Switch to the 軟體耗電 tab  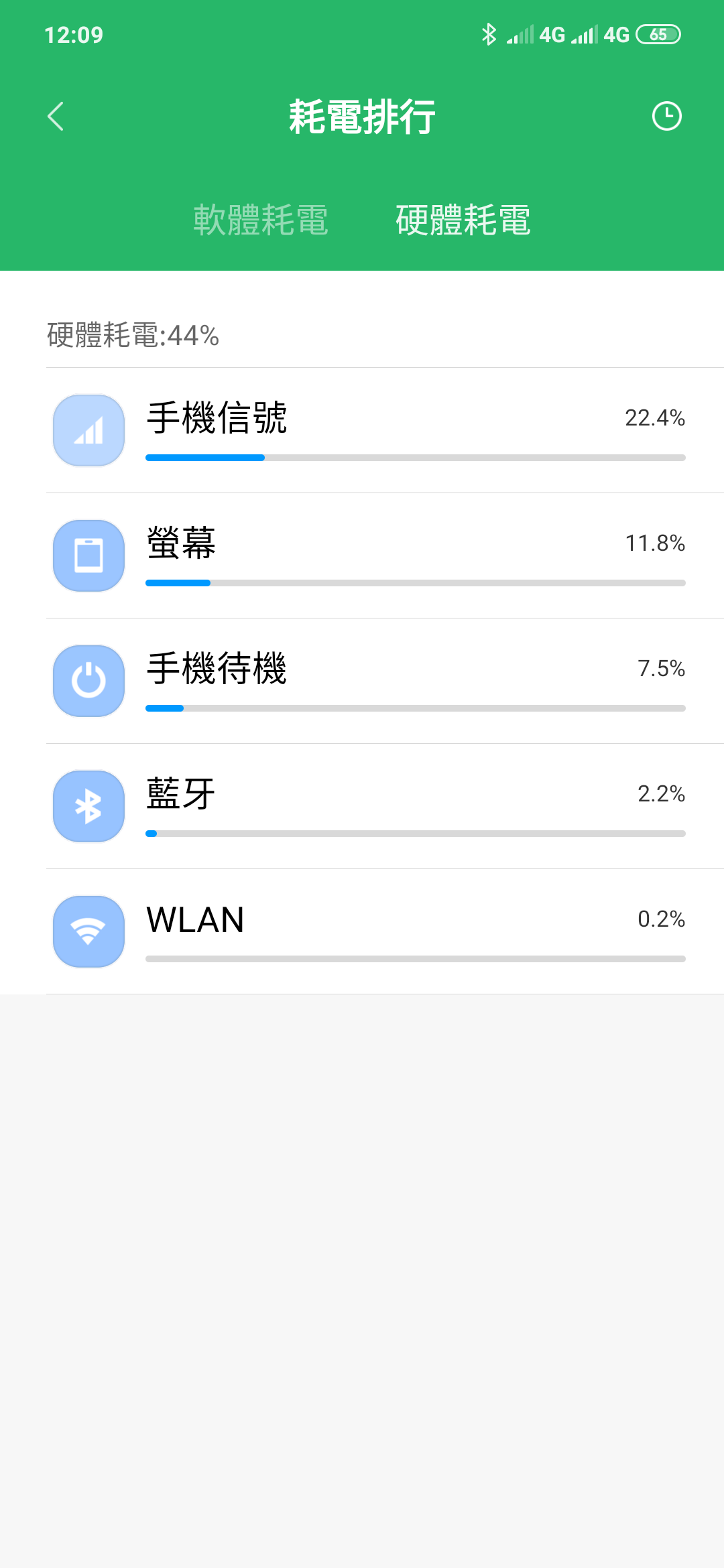point(261,220)
